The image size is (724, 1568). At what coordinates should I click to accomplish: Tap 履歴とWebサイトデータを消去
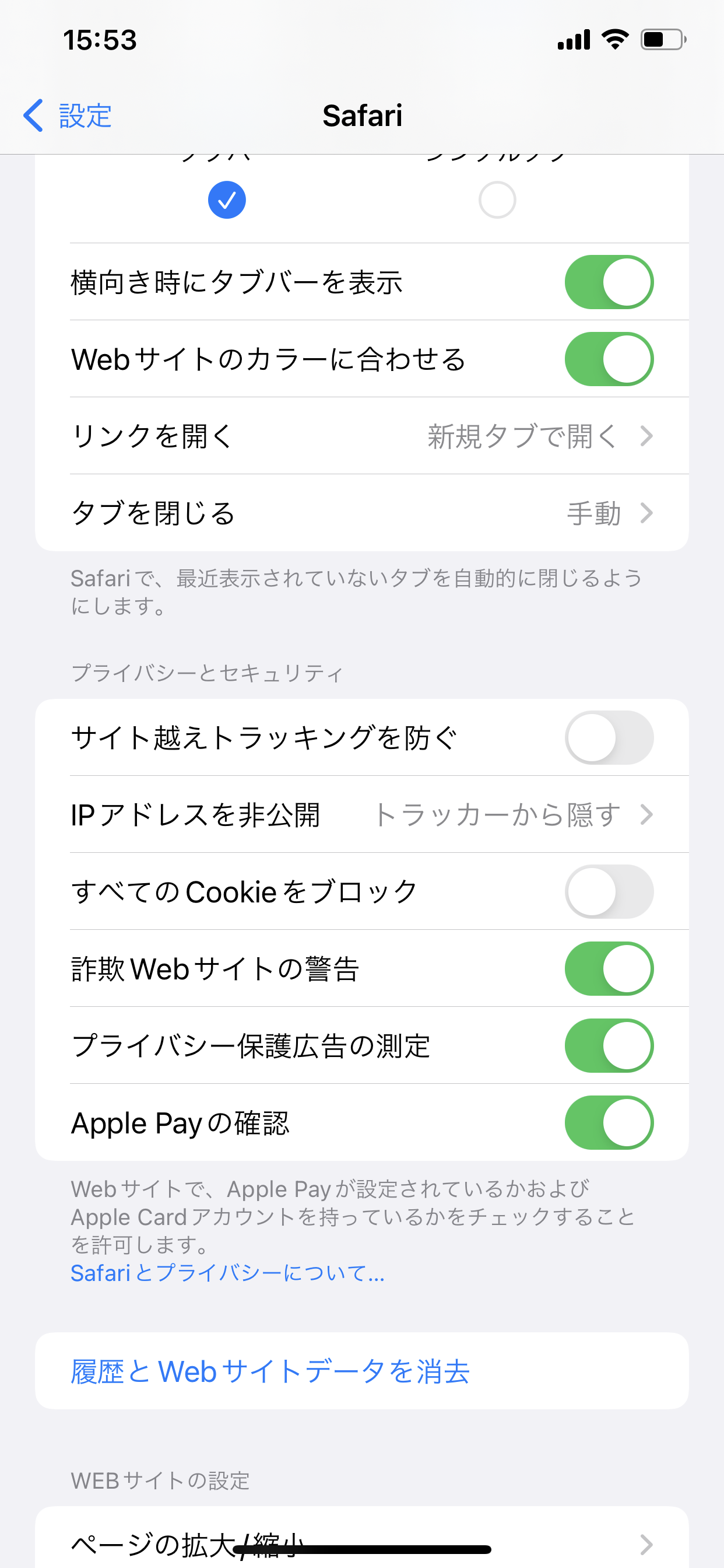(362, 1371)
